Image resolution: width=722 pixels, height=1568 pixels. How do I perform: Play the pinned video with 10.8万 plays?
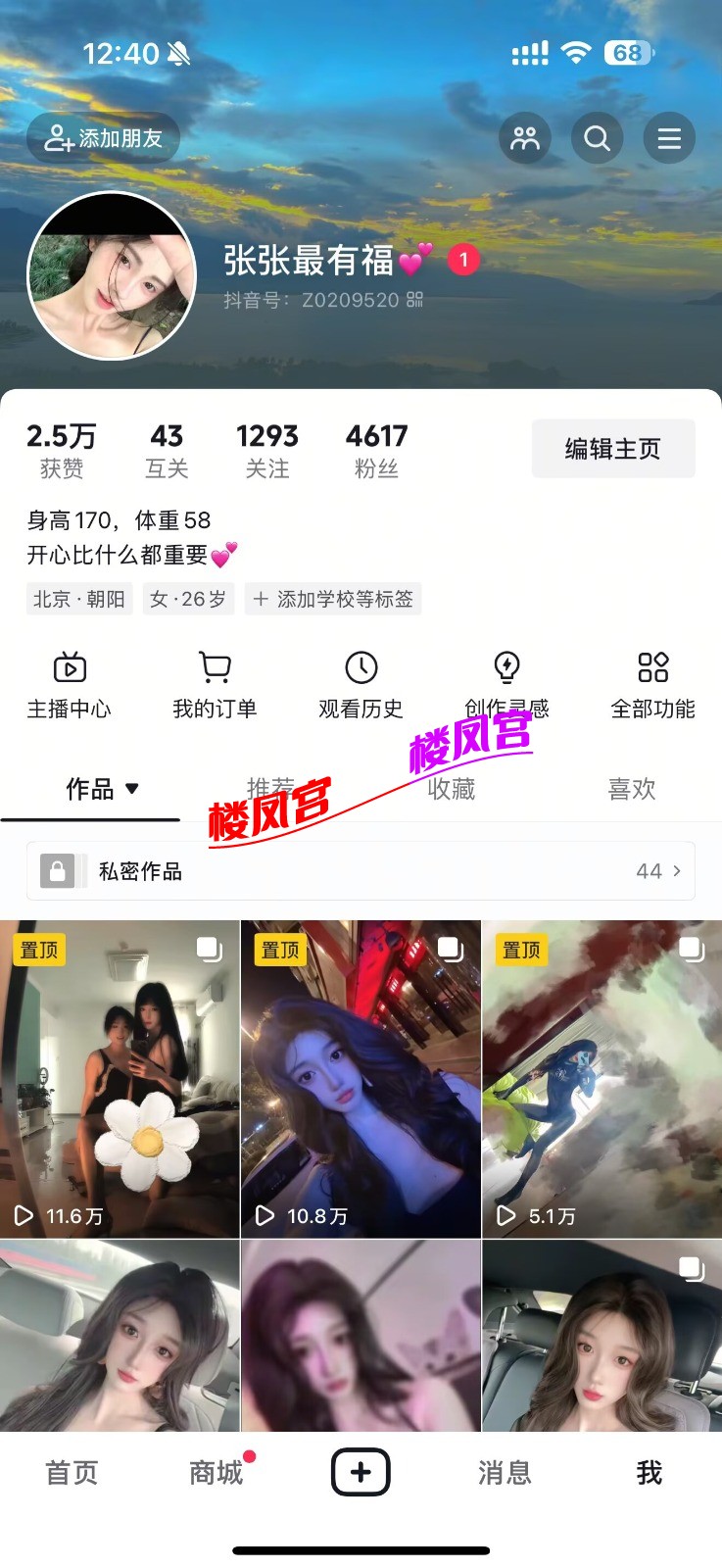(x=361, y=1078)
